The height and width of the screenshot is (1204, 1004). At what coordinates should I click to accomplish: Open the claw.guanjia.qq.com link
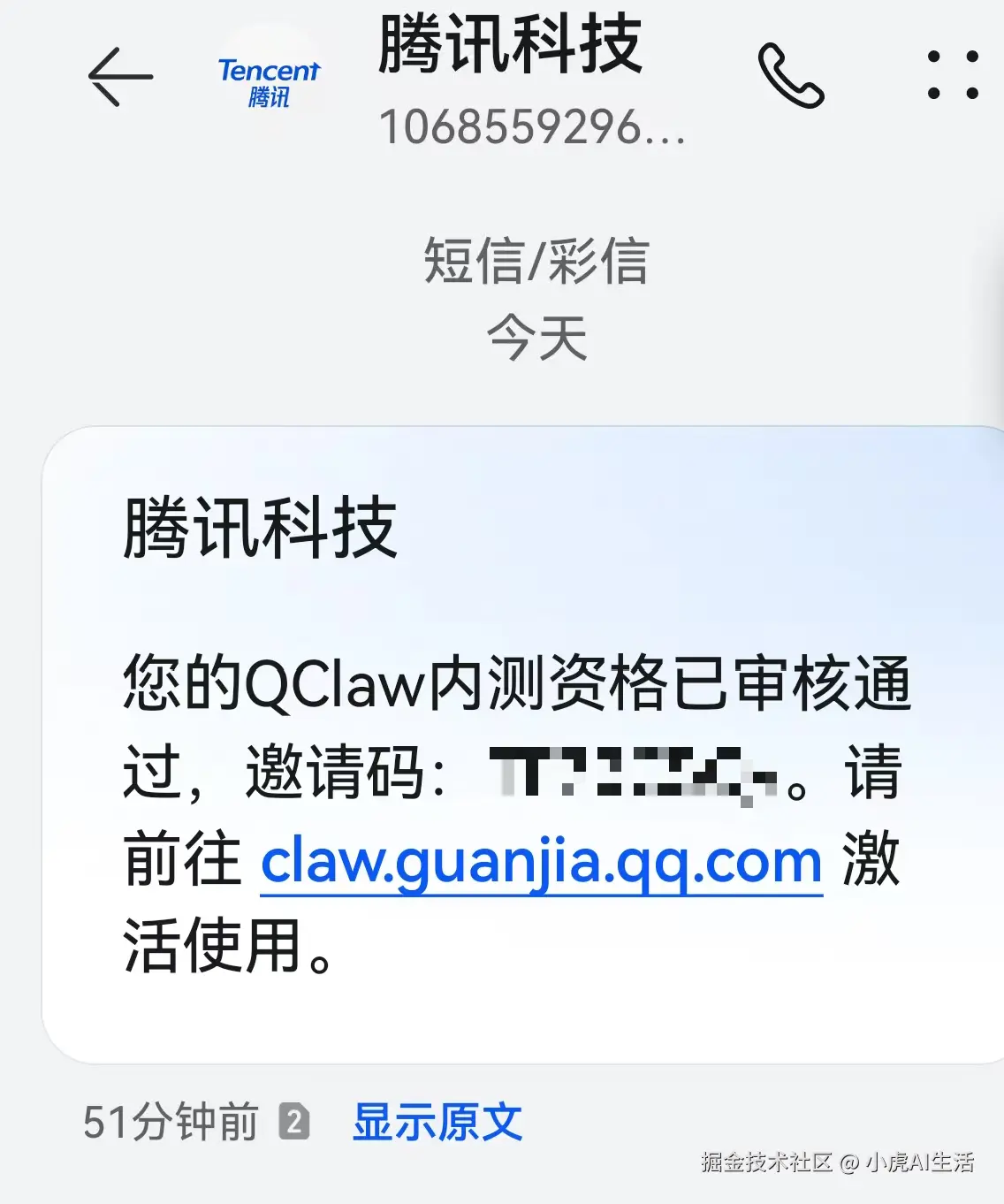(541, 862)
